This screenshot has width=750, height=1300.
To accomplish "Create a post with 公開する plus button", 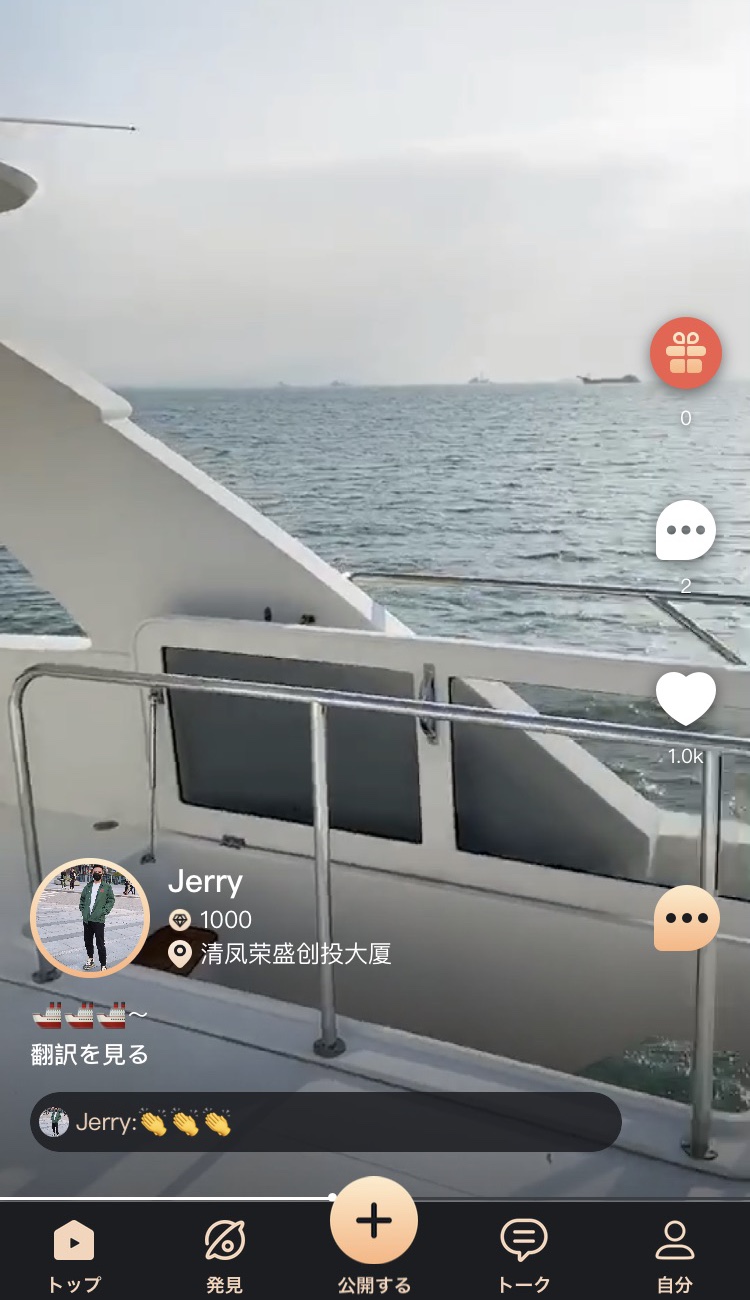I will click(374, 1221).
